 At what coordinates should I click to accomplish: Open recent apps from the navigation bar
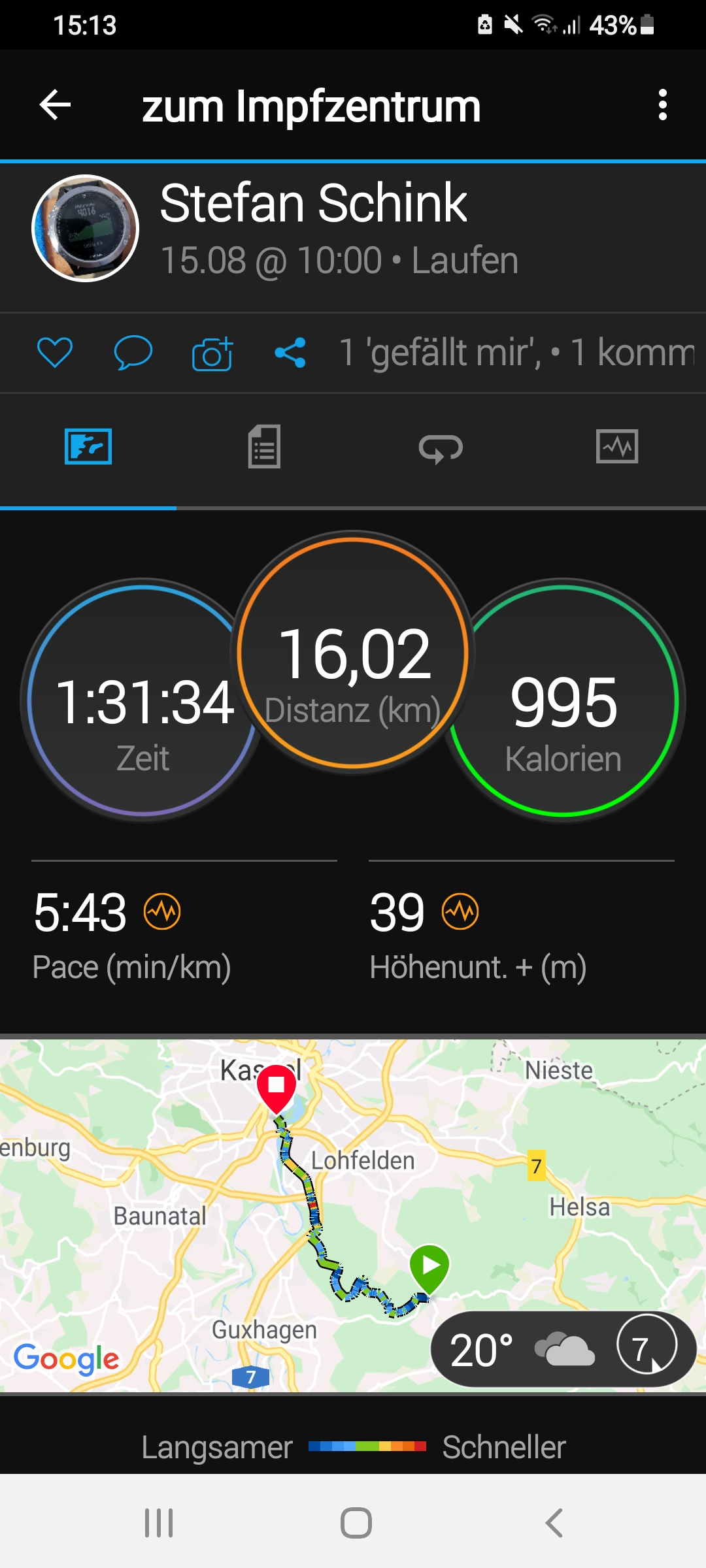(159, 1523)
